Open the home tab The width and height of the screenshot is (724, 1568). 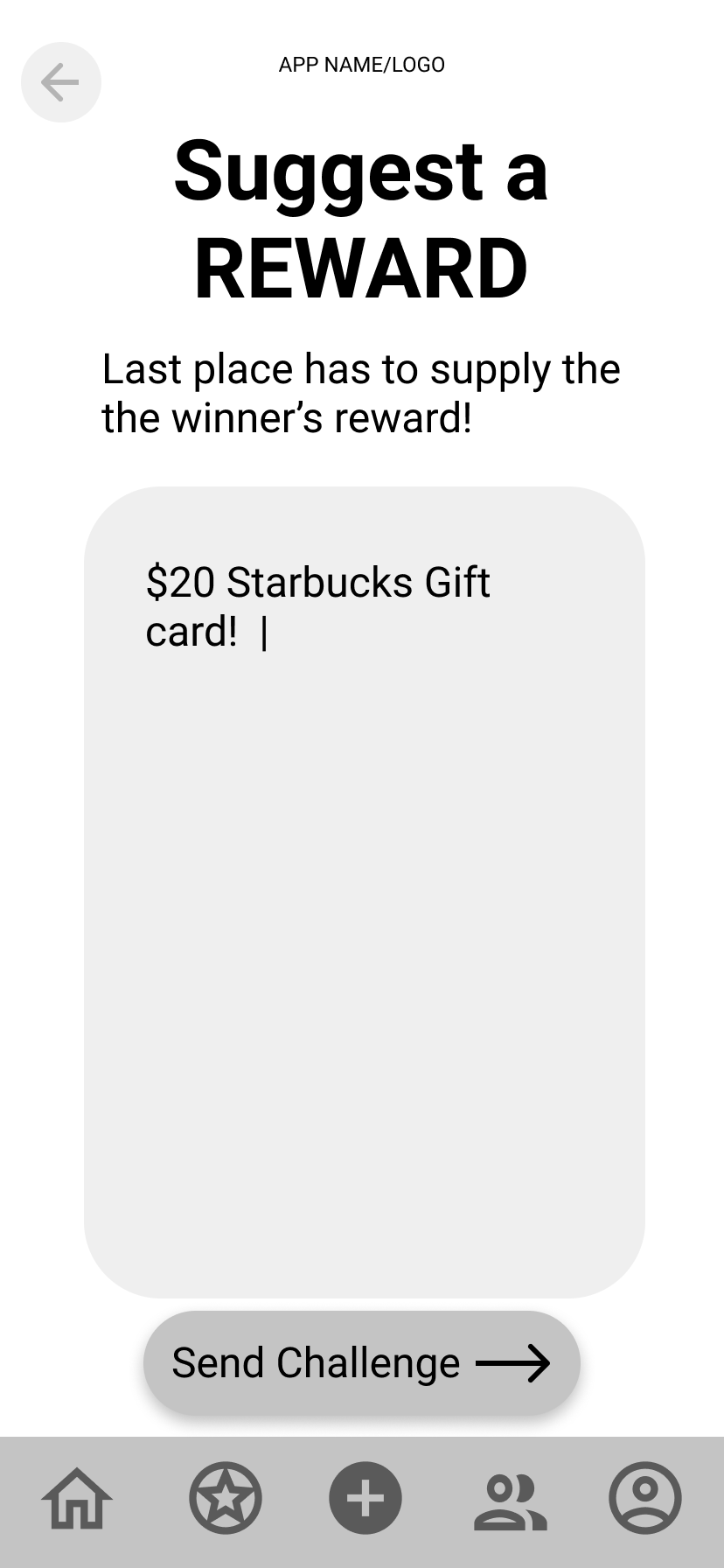[77, 1498]
